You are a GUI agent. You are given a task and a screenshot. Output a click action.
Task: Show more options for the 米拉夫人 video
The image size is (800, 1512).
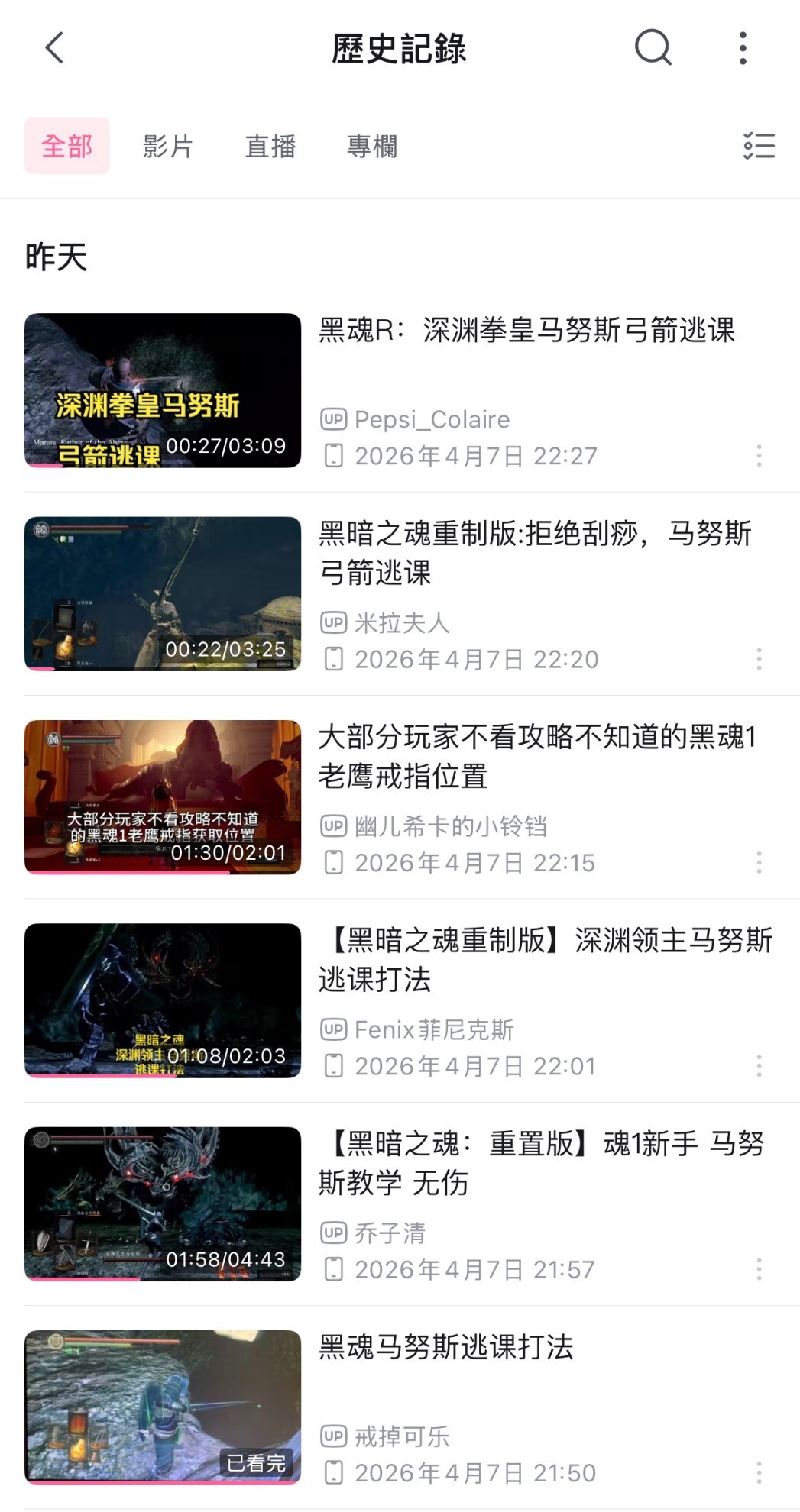(759, 659)
